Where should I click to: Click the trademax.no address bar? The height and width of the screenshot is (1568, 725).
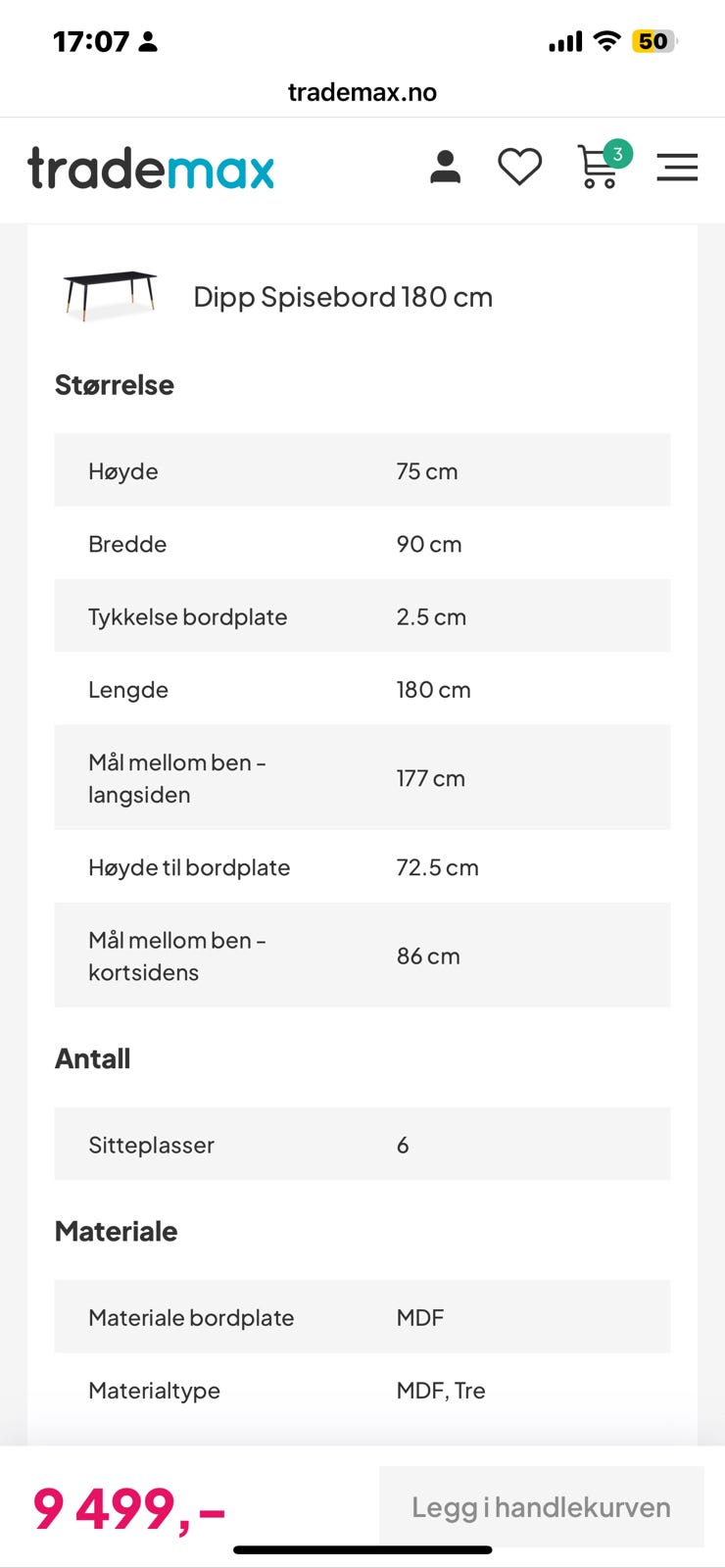tap(362, 92)
